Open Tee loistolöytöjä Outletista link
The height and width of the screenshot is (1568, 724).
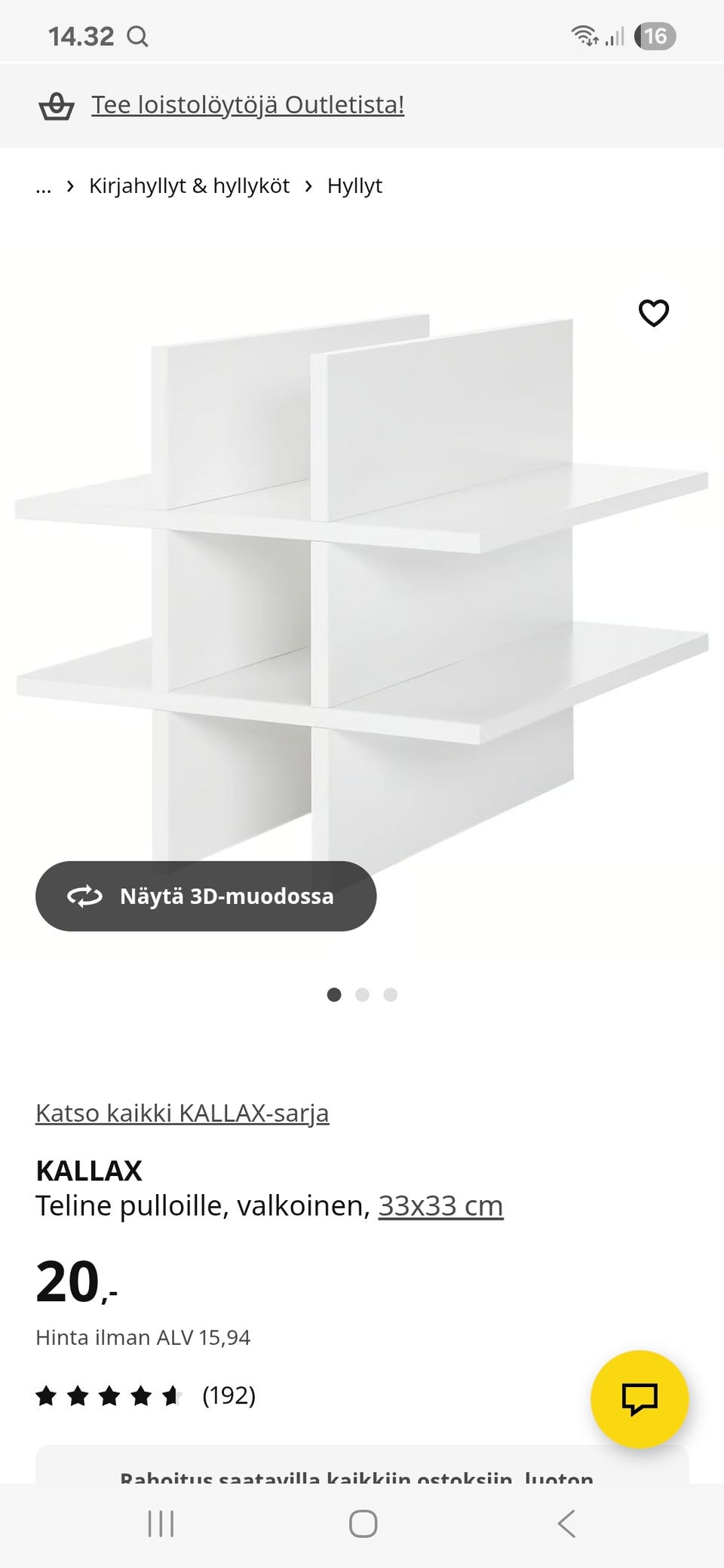(x=247, y=105)
